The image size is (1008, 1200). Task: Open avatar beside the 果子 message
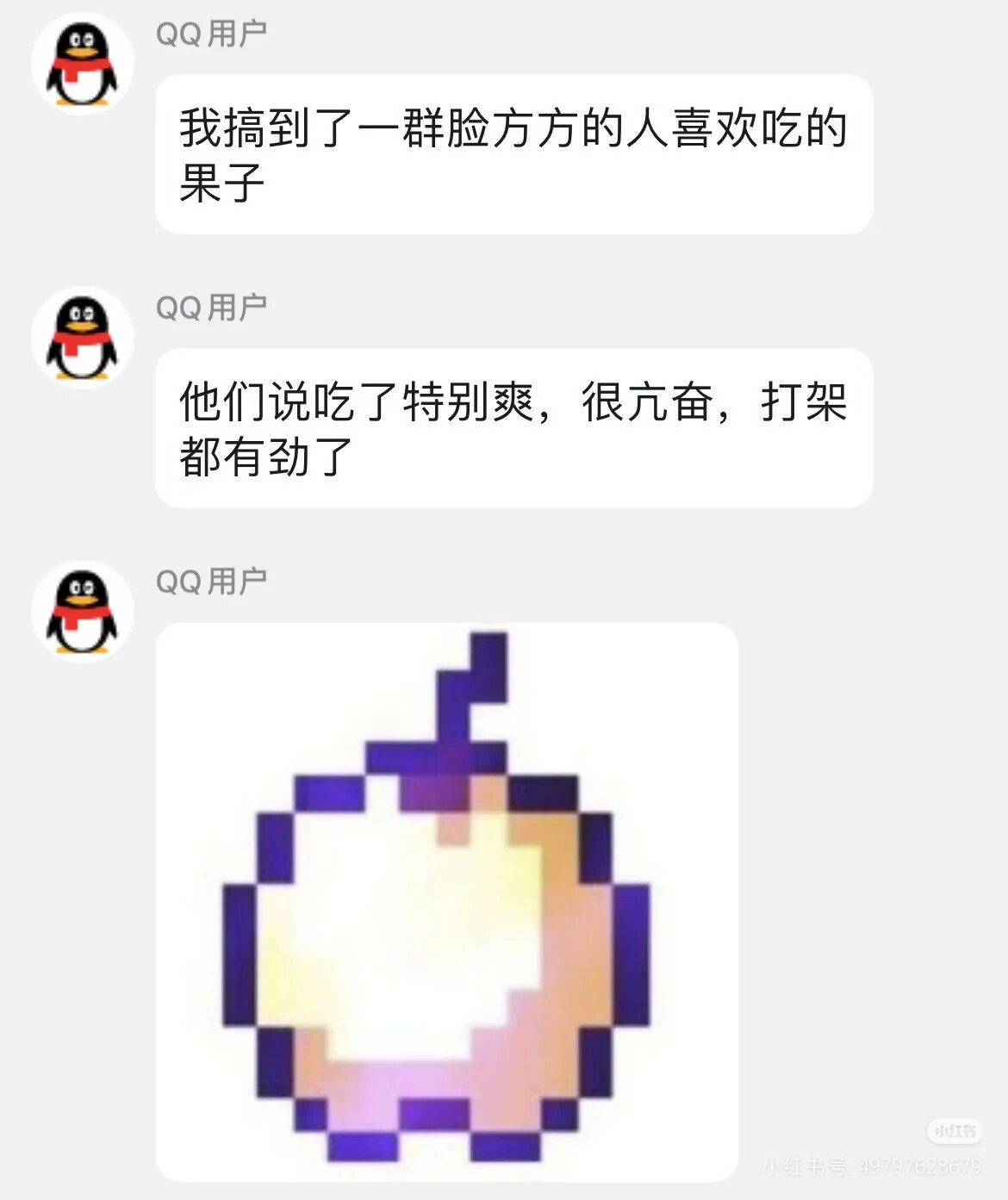point(82,64)
